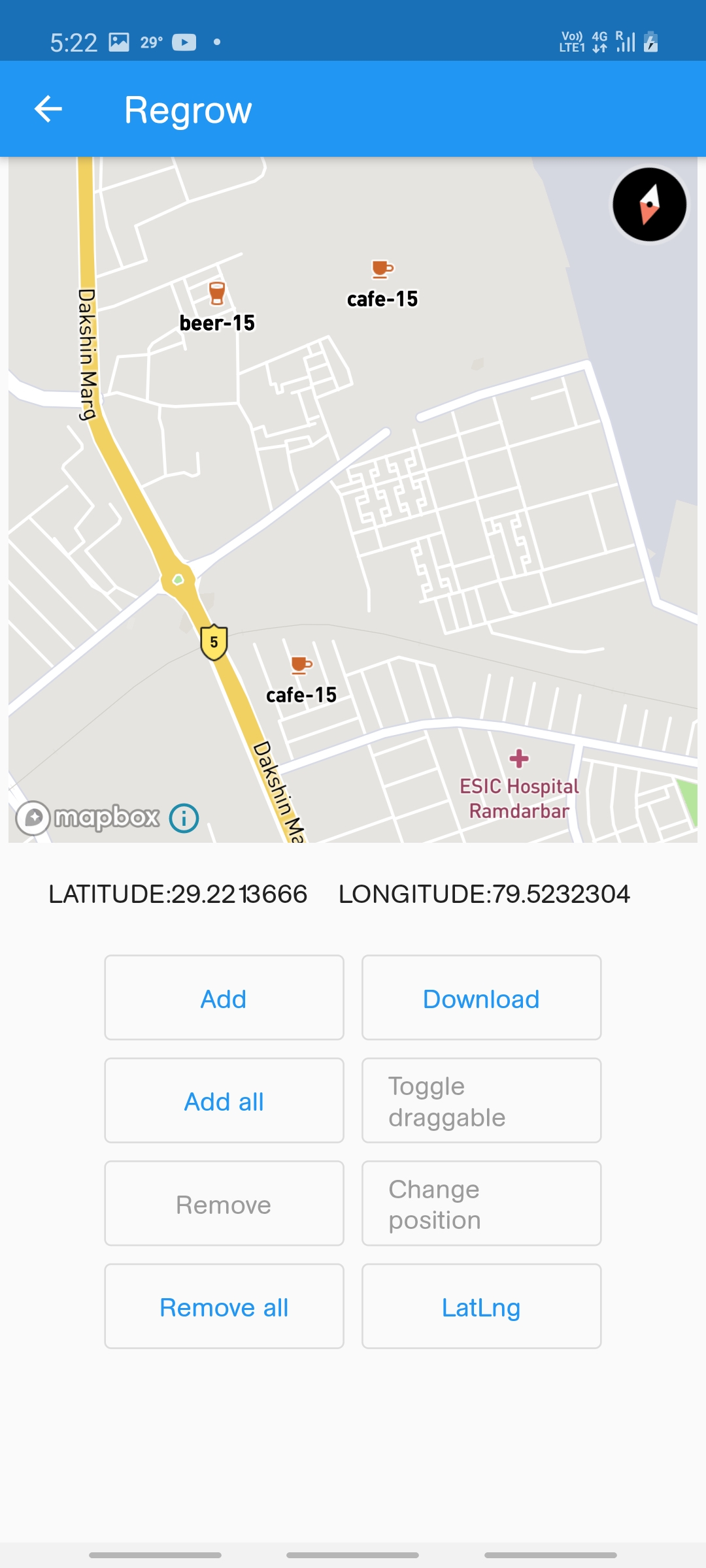The height and width of the screenshot is (1568, 706).
Task: Tap the Add button
Action: [224, 998]
